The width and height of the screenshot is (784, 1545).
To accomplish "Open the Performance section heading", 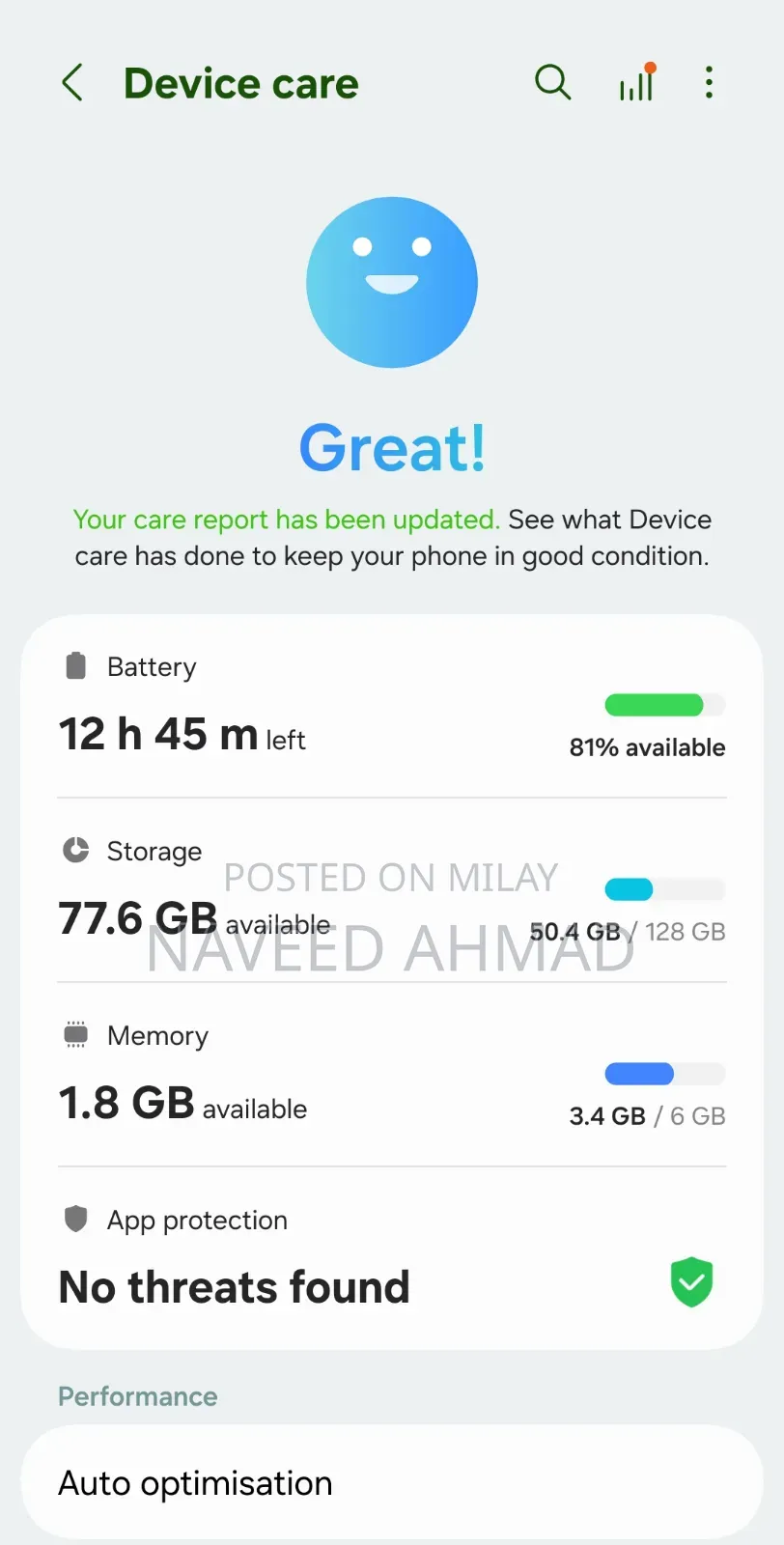I will pyautogui.click(x=137, y=1396).
